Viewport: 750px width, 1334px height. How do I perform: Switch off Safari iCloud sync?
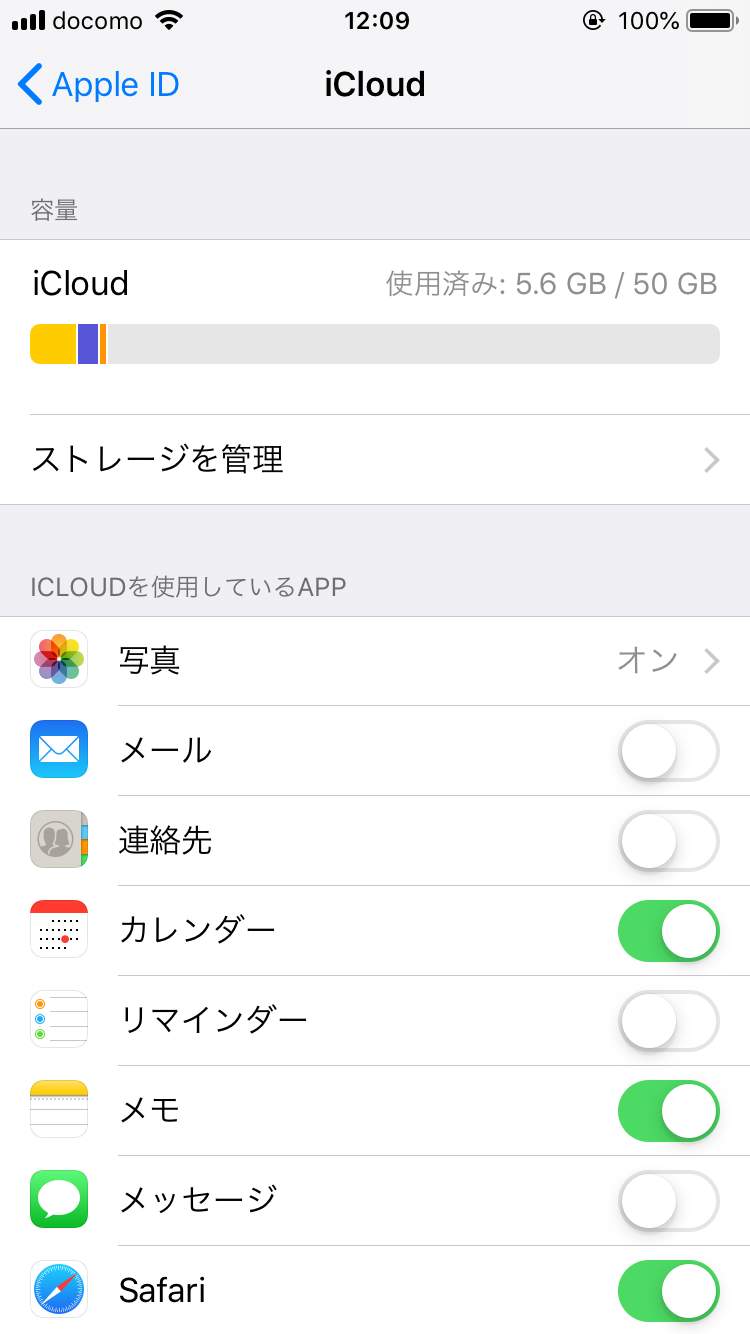(668, 1290)
